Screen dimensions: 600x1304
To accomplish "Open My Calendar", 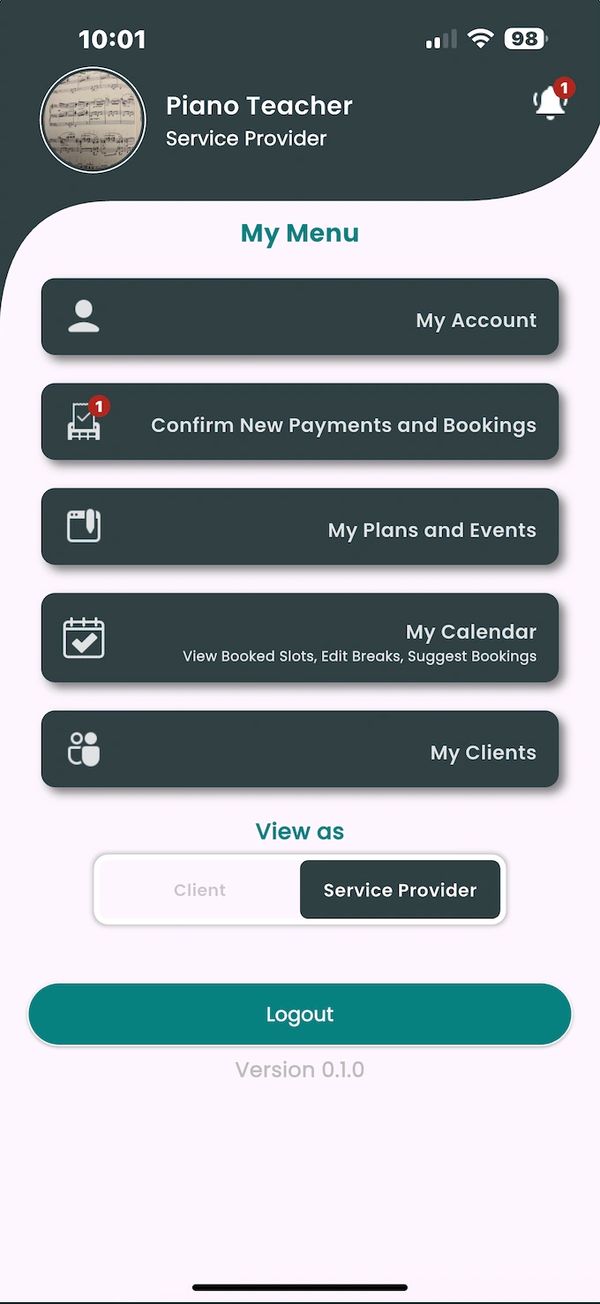I will (x=299, y=640).
